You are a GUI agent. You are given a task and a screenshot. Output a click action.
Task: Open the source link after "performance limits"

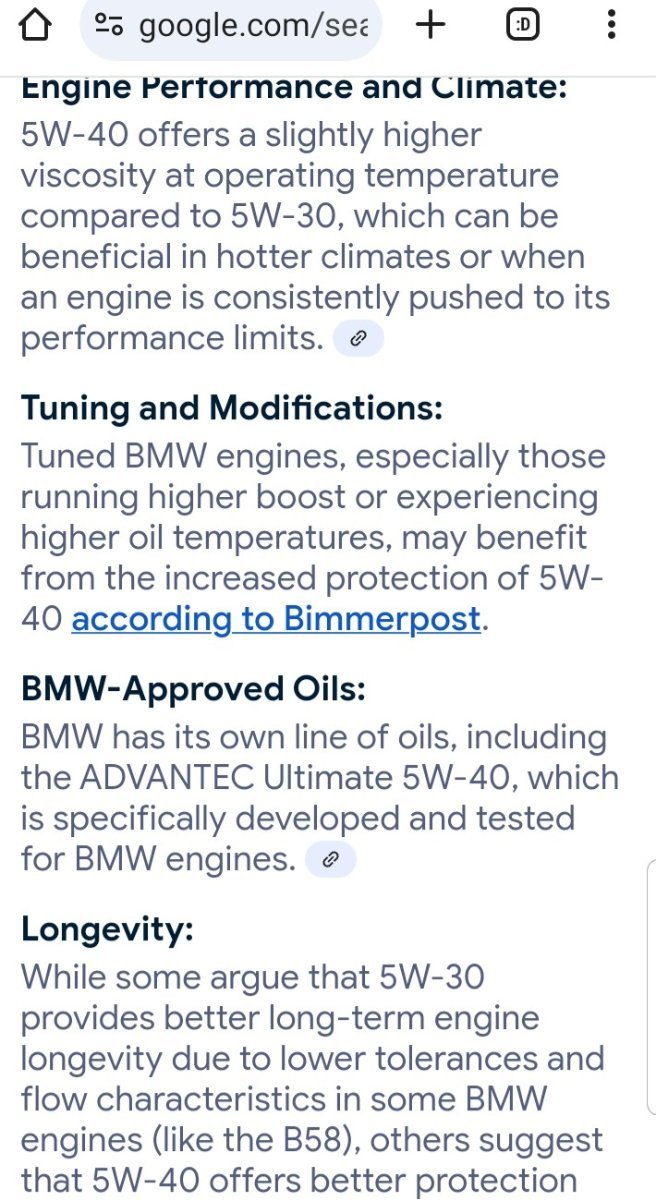[x=358, y=339]
